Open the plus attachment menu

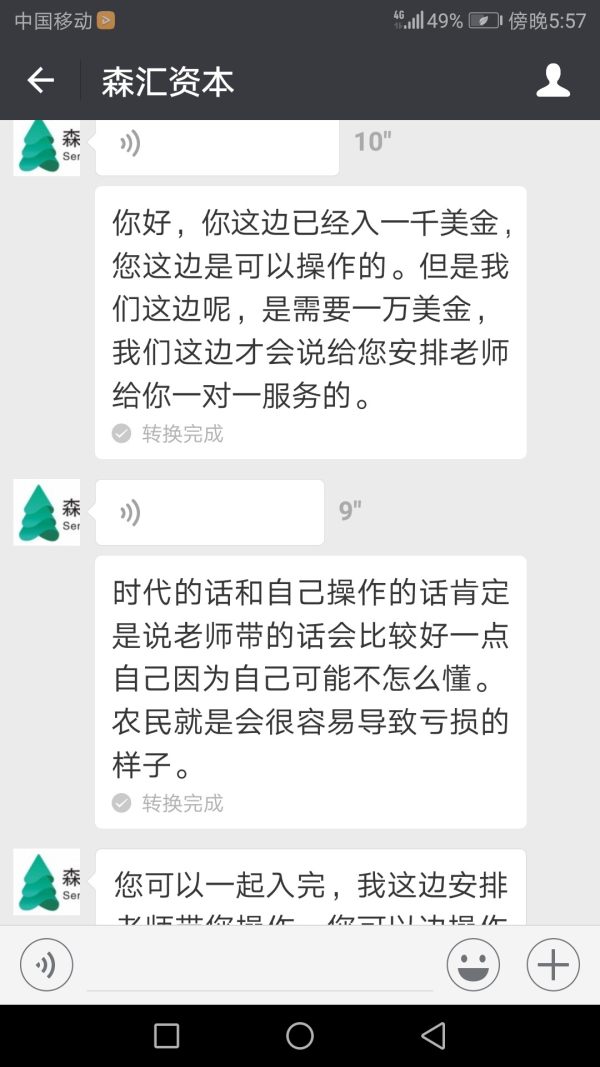pos(553,965)
